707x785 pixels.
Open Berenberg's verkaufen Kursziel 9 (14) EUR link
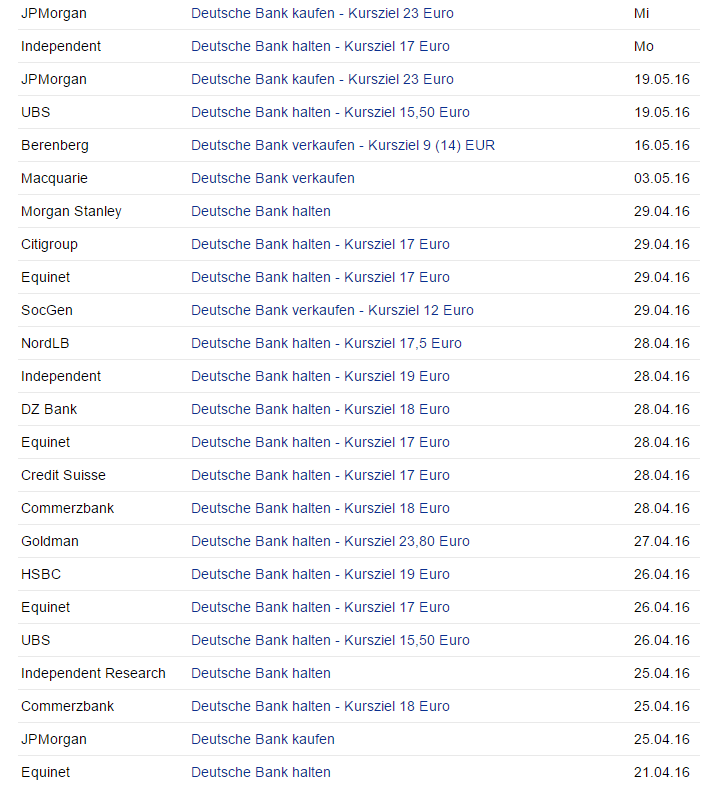pyautogui.click(x=343, y=145)
